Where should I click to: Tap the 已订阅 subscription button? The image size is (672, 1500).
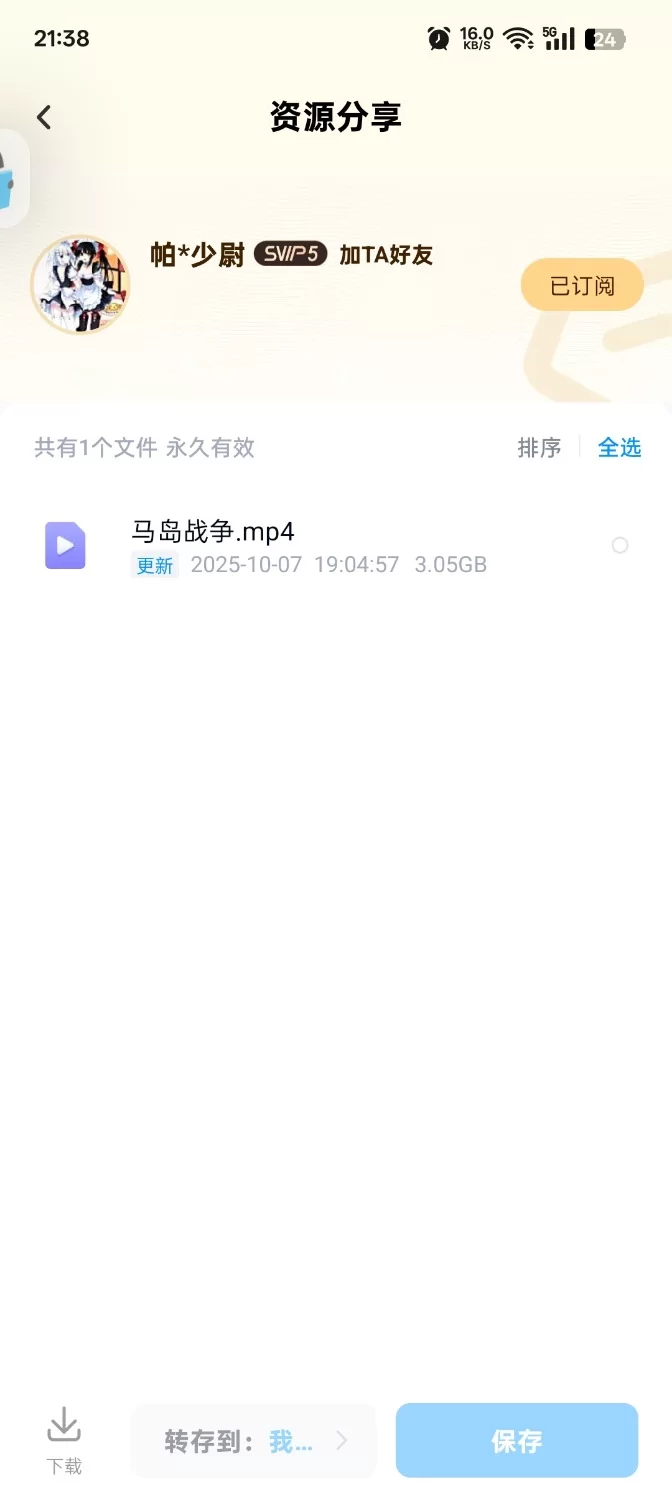(582, 286)
